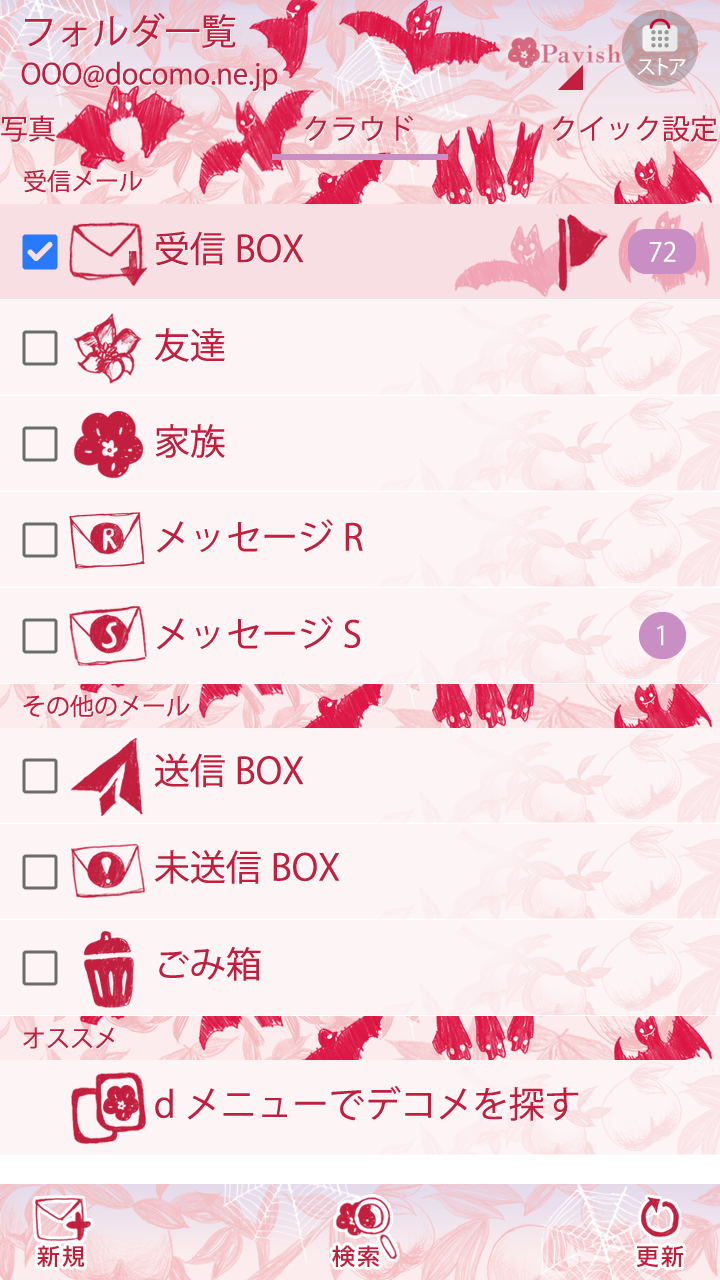Tap the 検索 search button
The image size is (720, 1280).
tap(360, 1233)
